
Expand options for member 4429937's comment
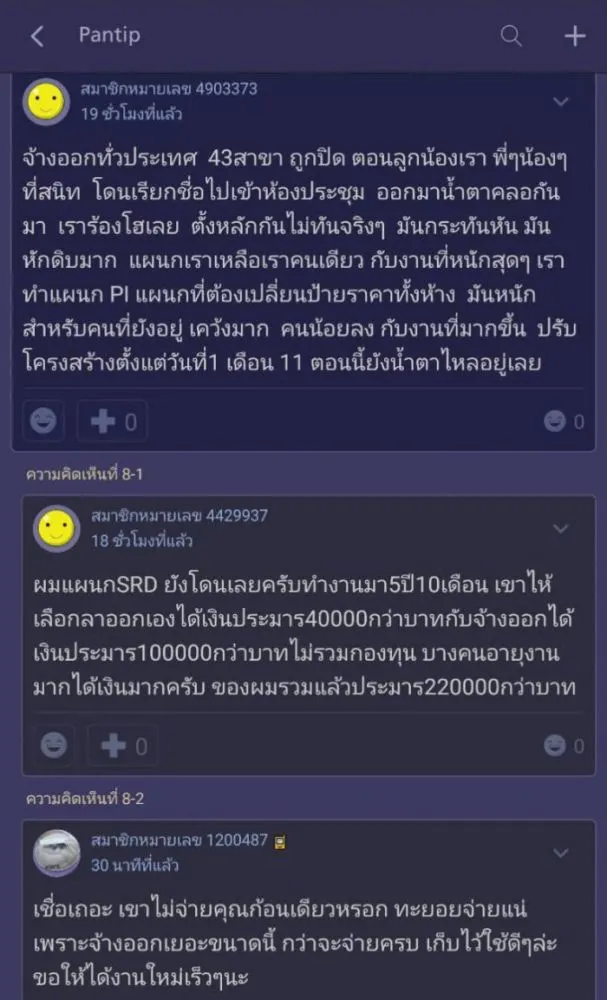click(561, 528)
